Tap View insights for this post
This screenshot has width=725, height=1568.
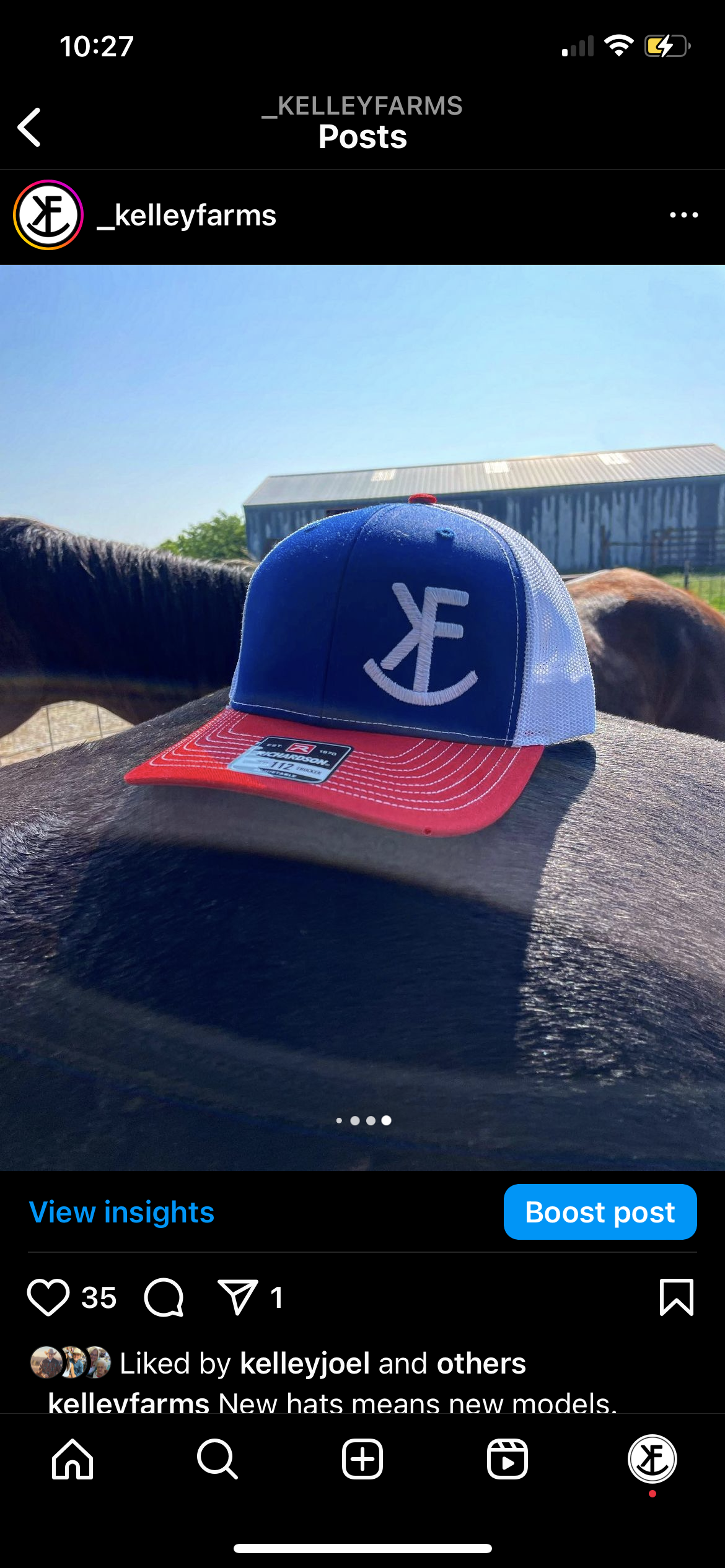pos(121,1212)
